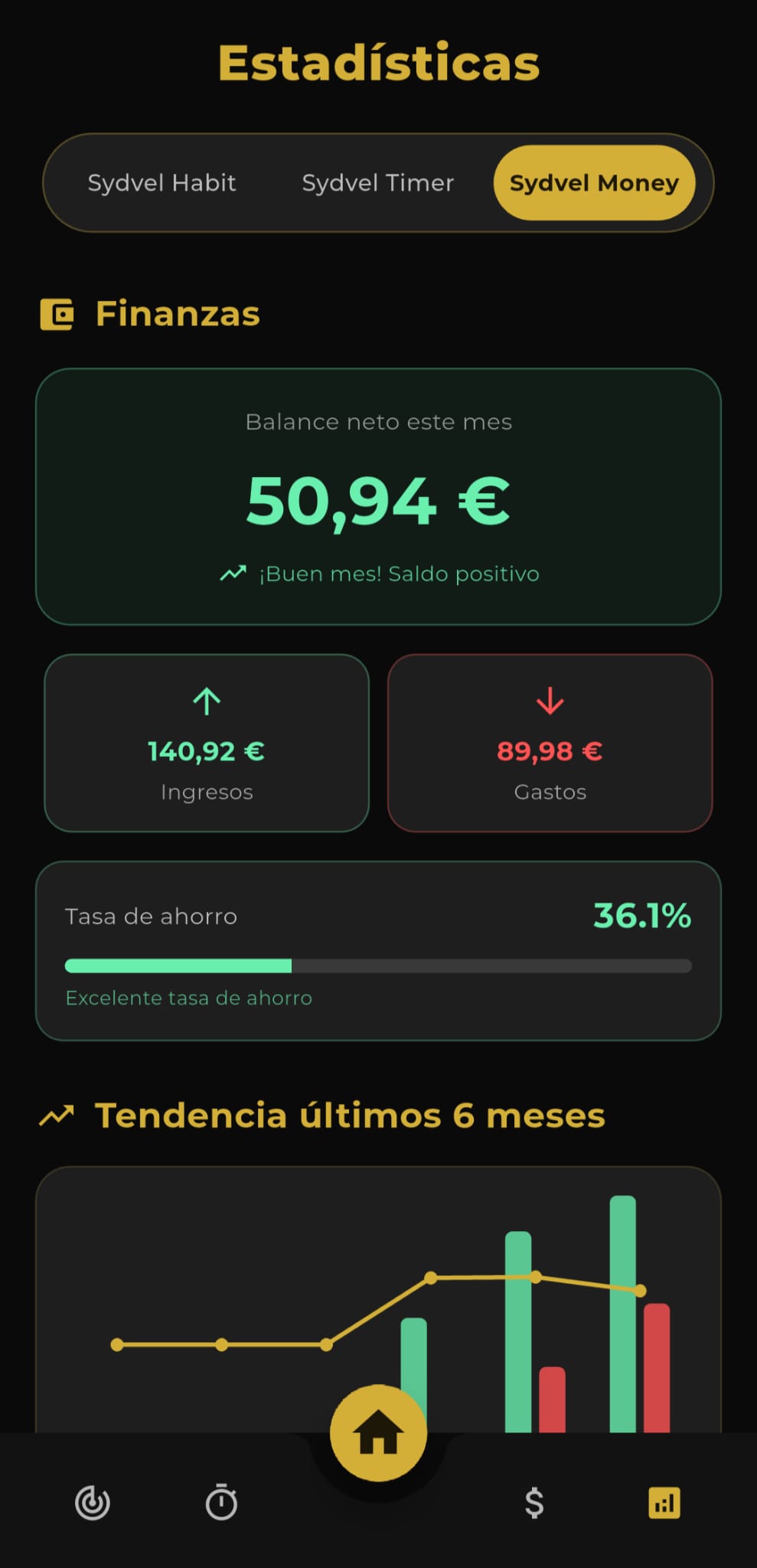The height and width of the screenshot is (1568, 757).
Task: Switch to the Sydvel Timer tab
Action: tap(377, 183)
